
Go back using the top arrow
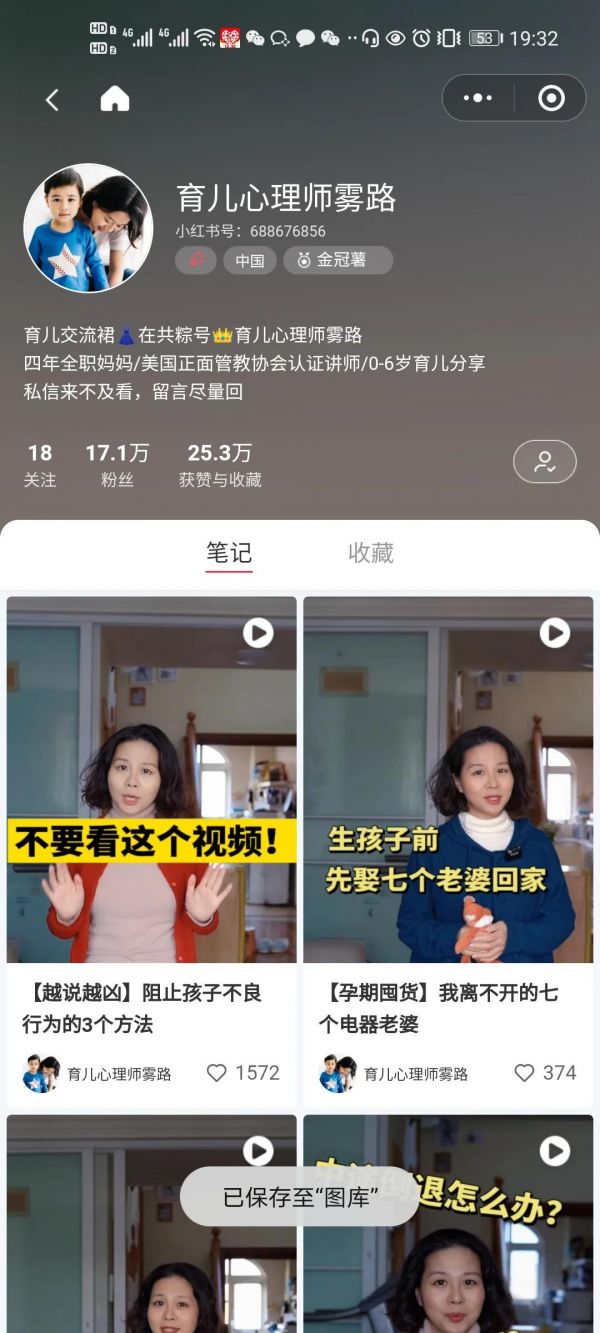(x=52, y=99)
